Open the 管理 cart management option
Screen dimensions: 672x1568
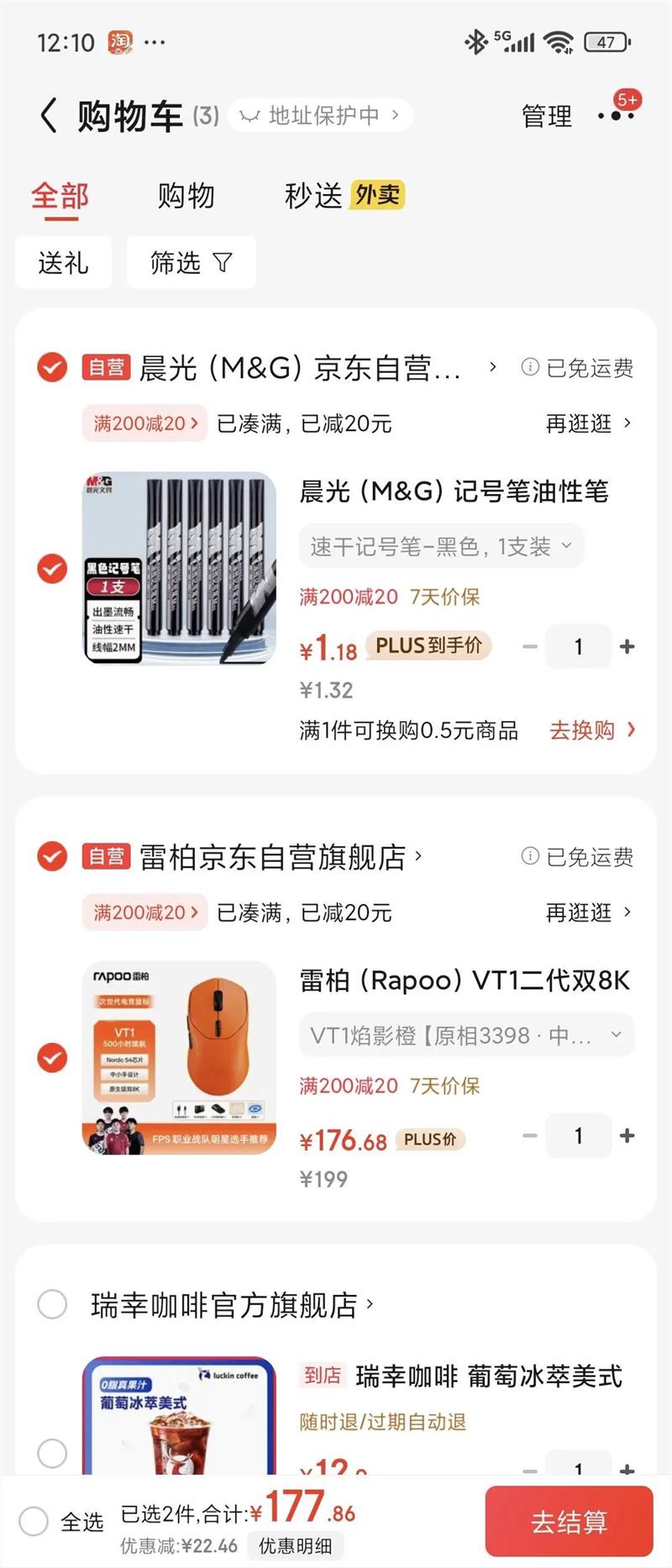[546, 116]
